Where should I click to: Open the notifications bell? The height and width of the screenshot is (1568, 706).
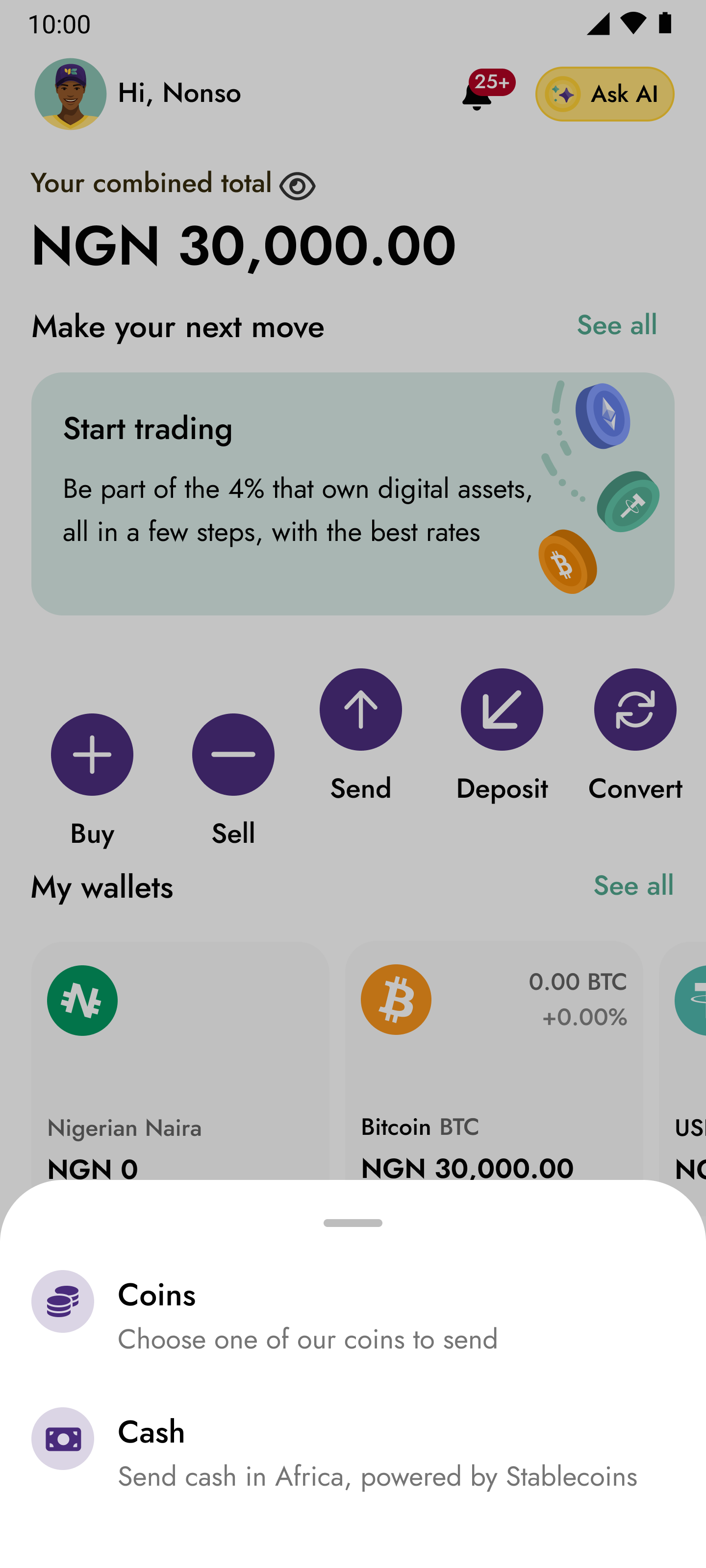click(x=477, y=95)
